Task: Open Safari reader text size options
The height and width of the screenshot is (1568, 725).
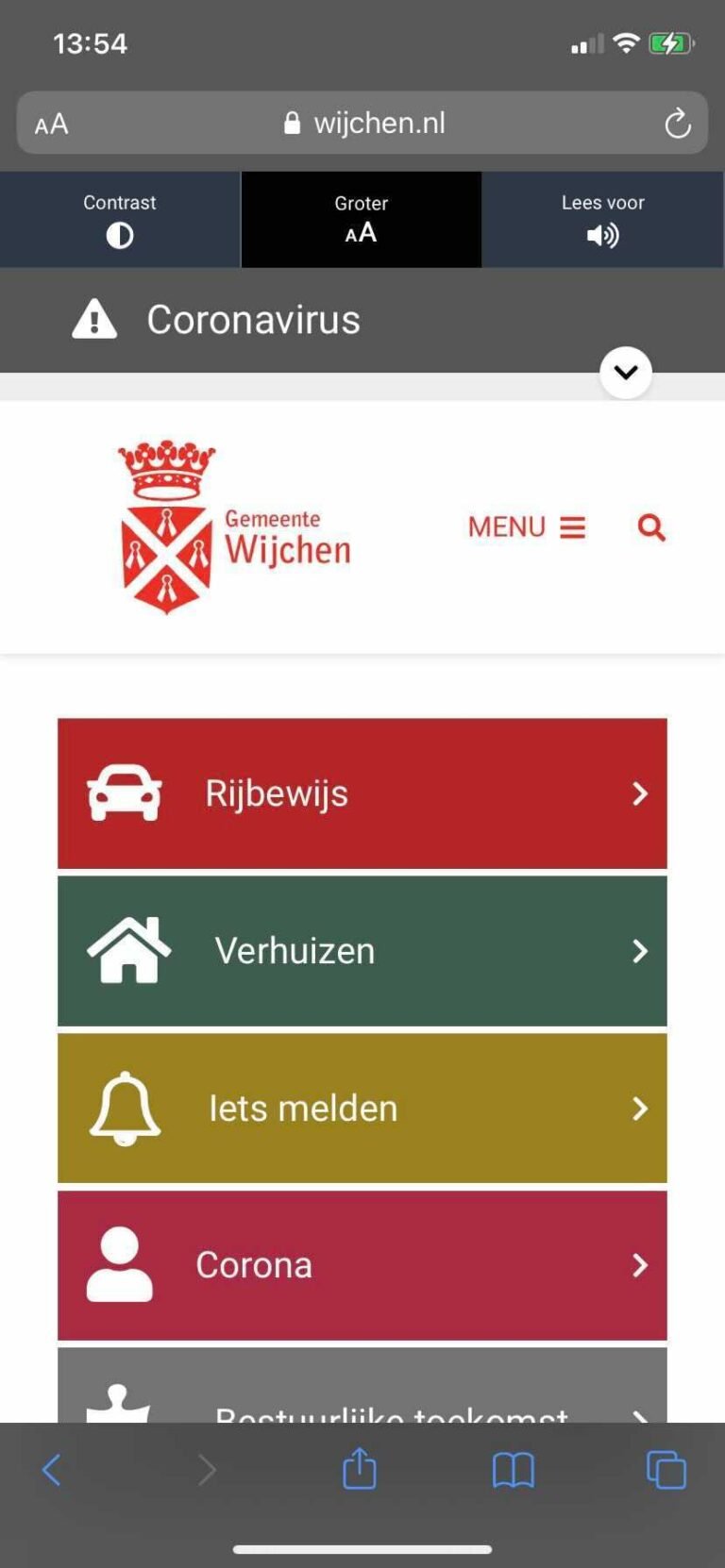Action: point(52,125)
